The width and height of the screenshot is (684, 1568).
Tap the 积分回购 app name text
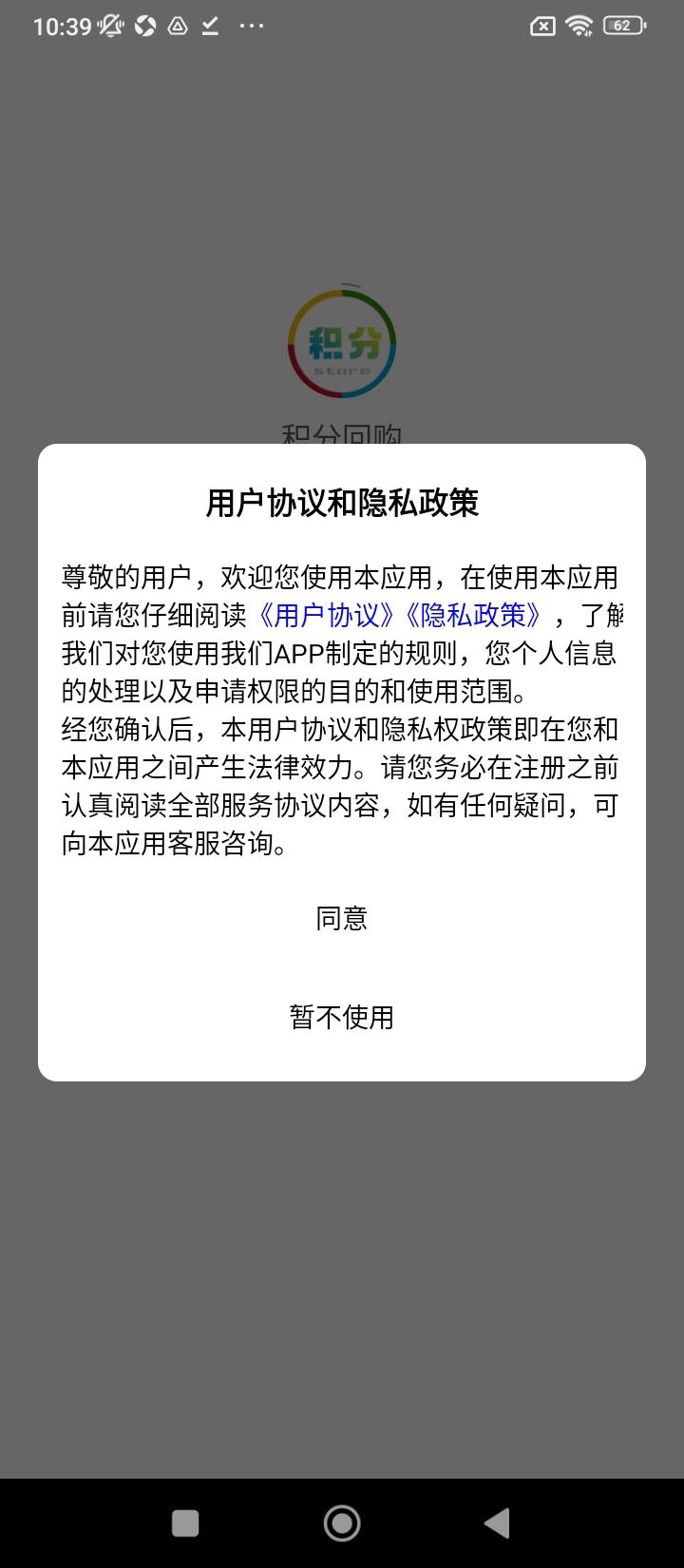click(x=342, y=435)
